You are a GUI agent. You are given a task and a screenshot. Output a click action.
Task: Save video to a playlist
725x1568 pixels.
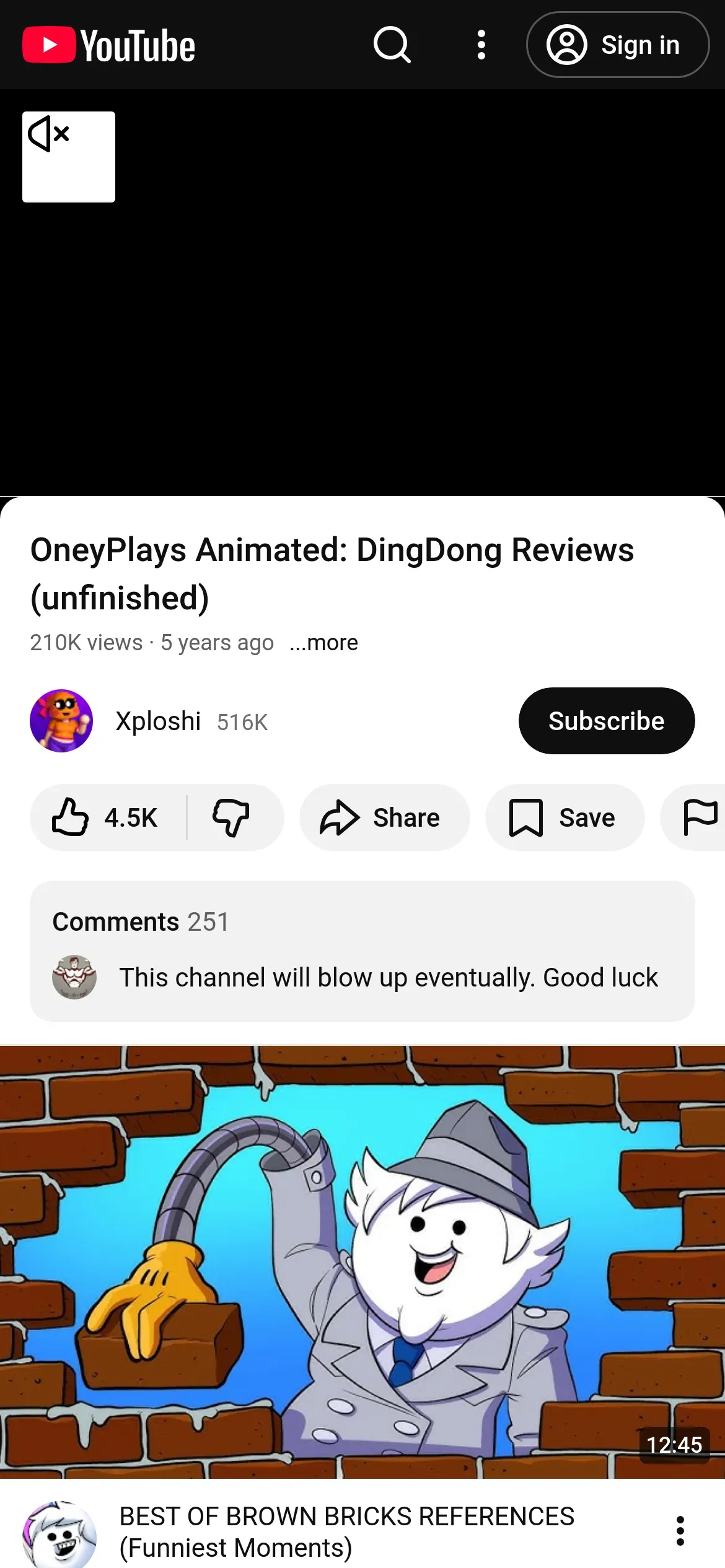tap(564, 817)
